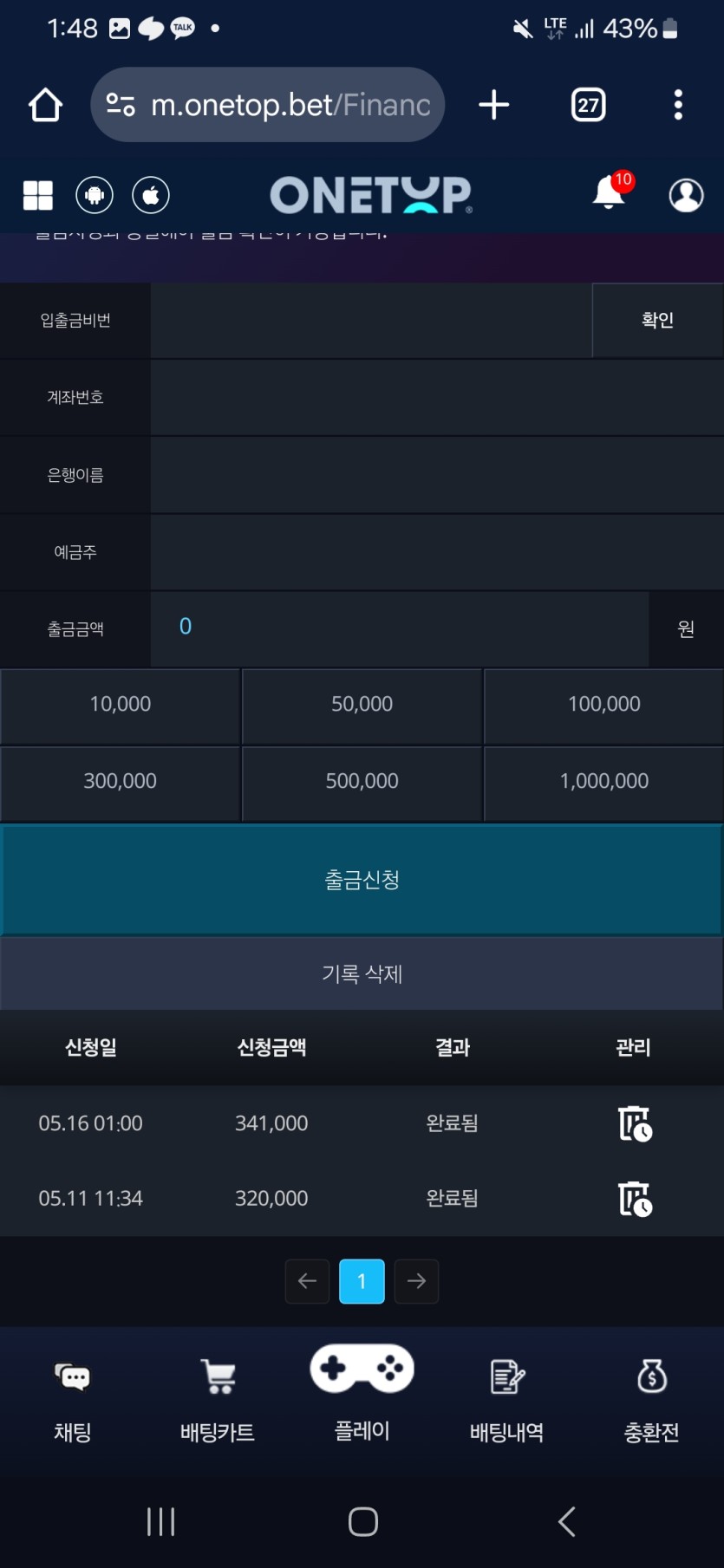Go to the next page arrow

click(x=416, y=1281)
